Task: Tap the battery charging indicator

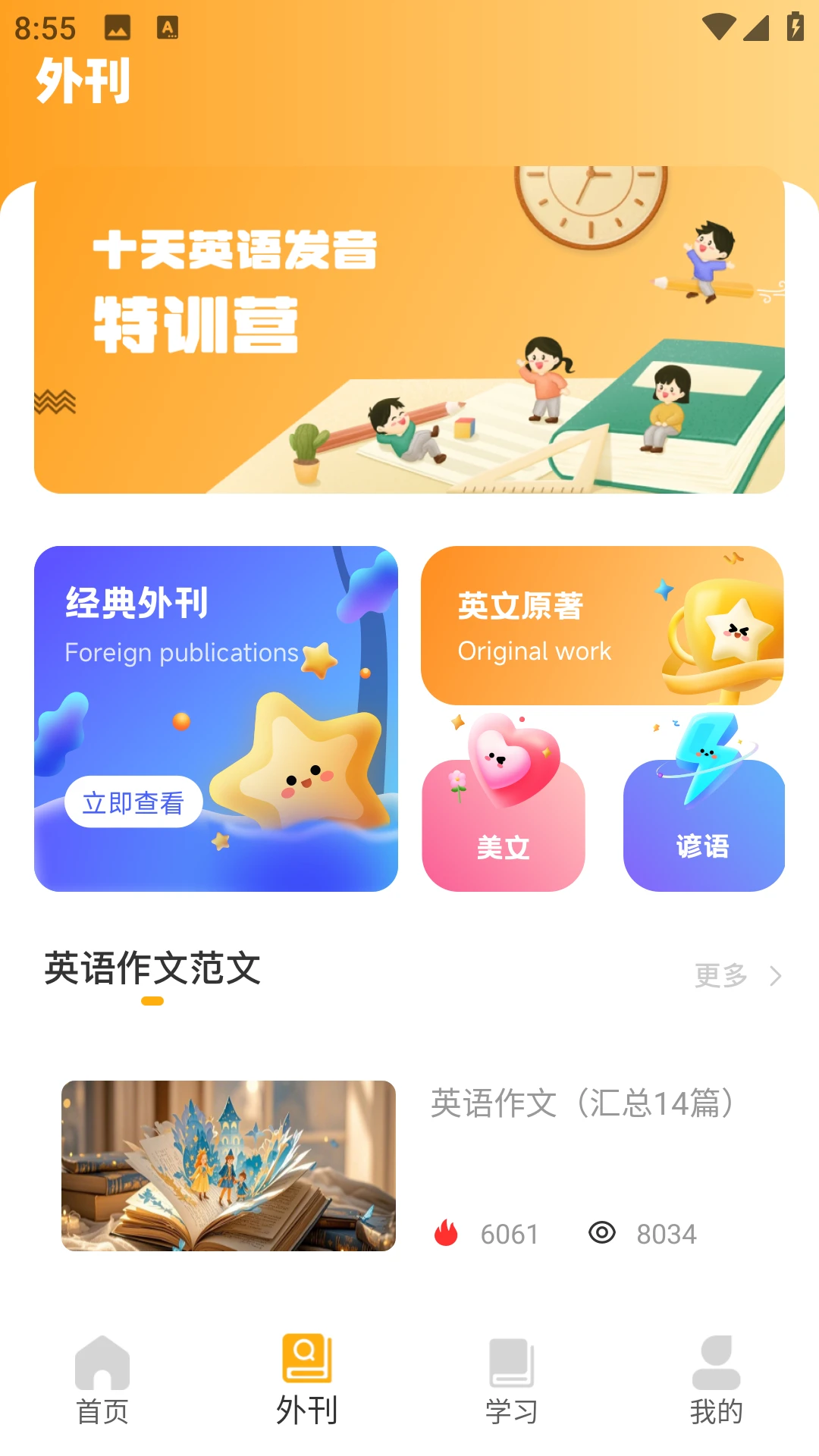Action: click(x=793, y=25)
